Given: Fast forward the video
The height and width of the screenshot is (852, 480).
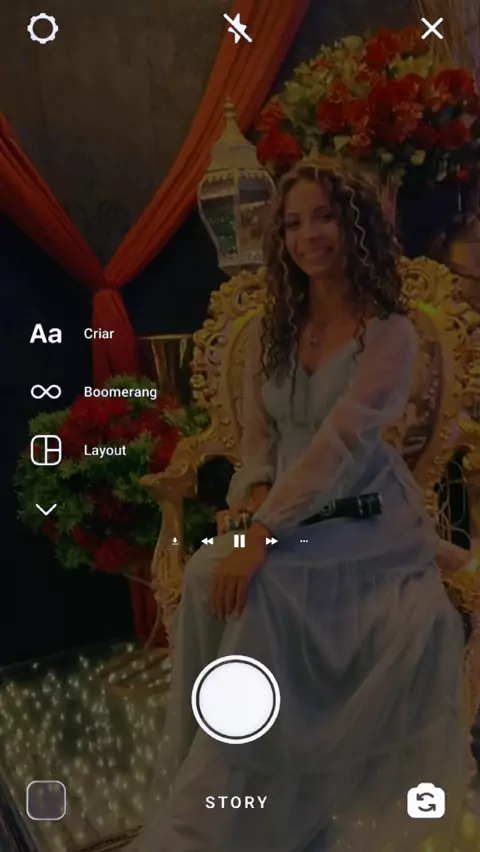Looking at the screenshot, I should coord(272,541).
